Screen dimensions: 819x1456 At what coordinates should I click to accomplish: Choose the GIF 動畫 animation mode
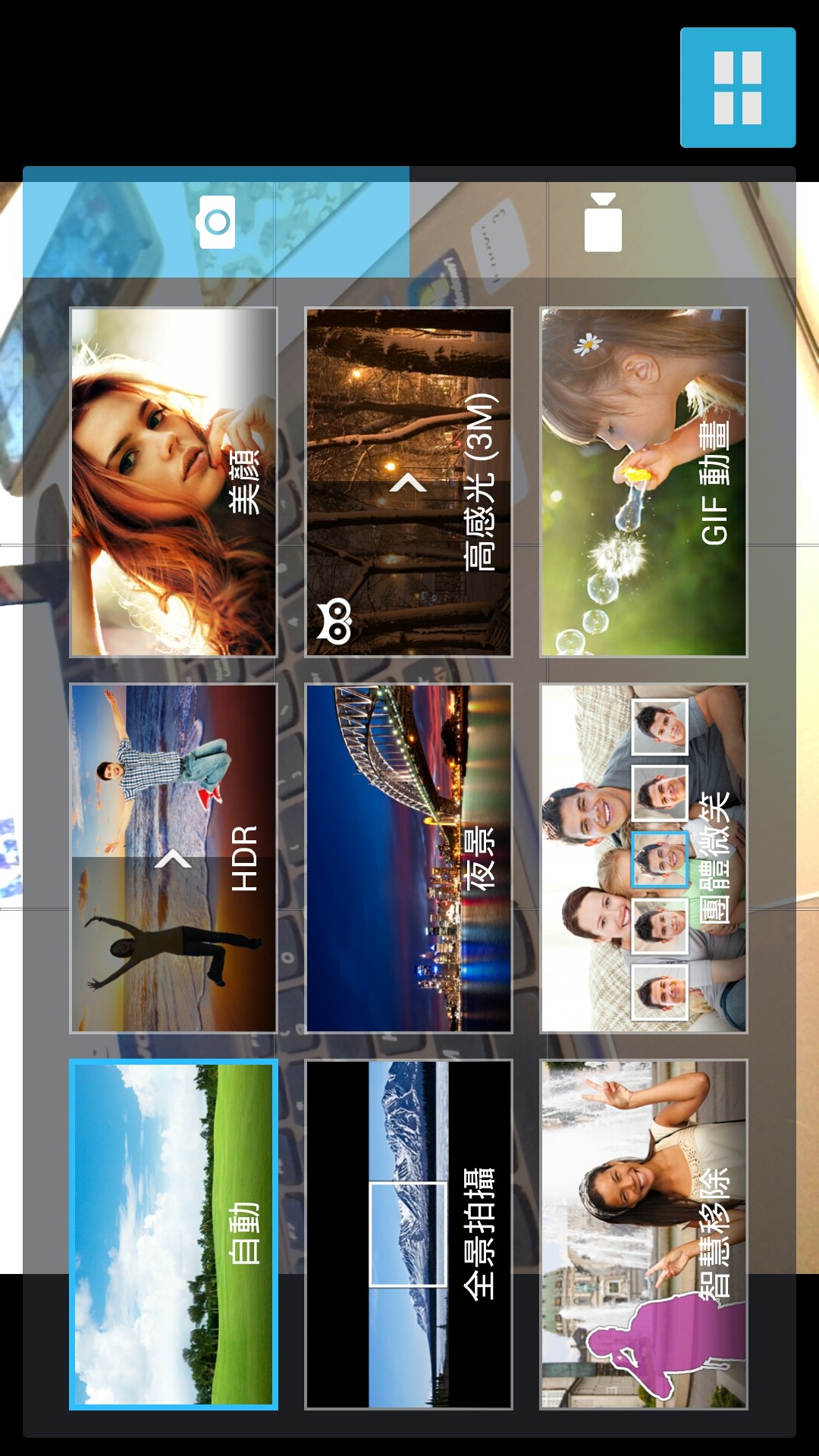(x=644, y=482)
